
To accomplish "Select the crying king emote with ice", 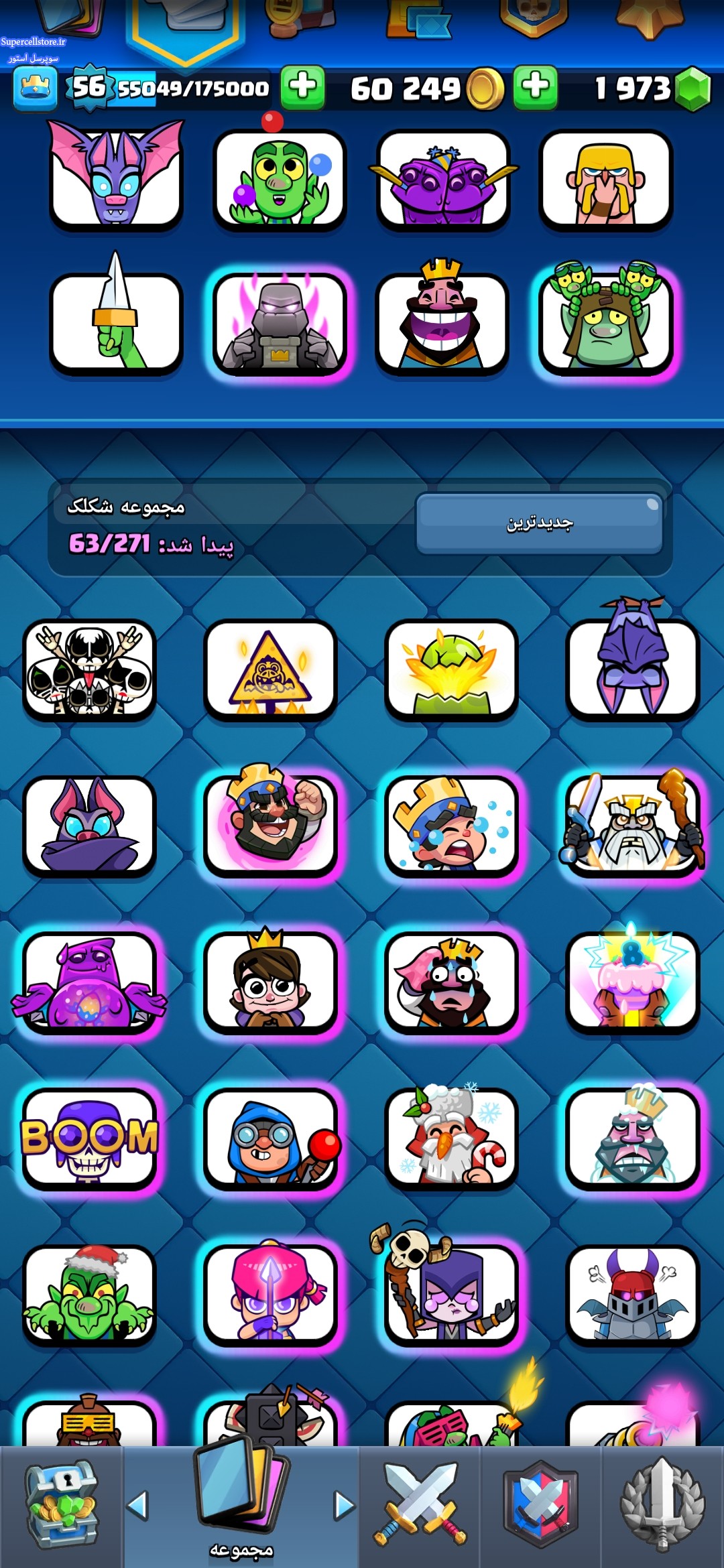I will 451,826.
